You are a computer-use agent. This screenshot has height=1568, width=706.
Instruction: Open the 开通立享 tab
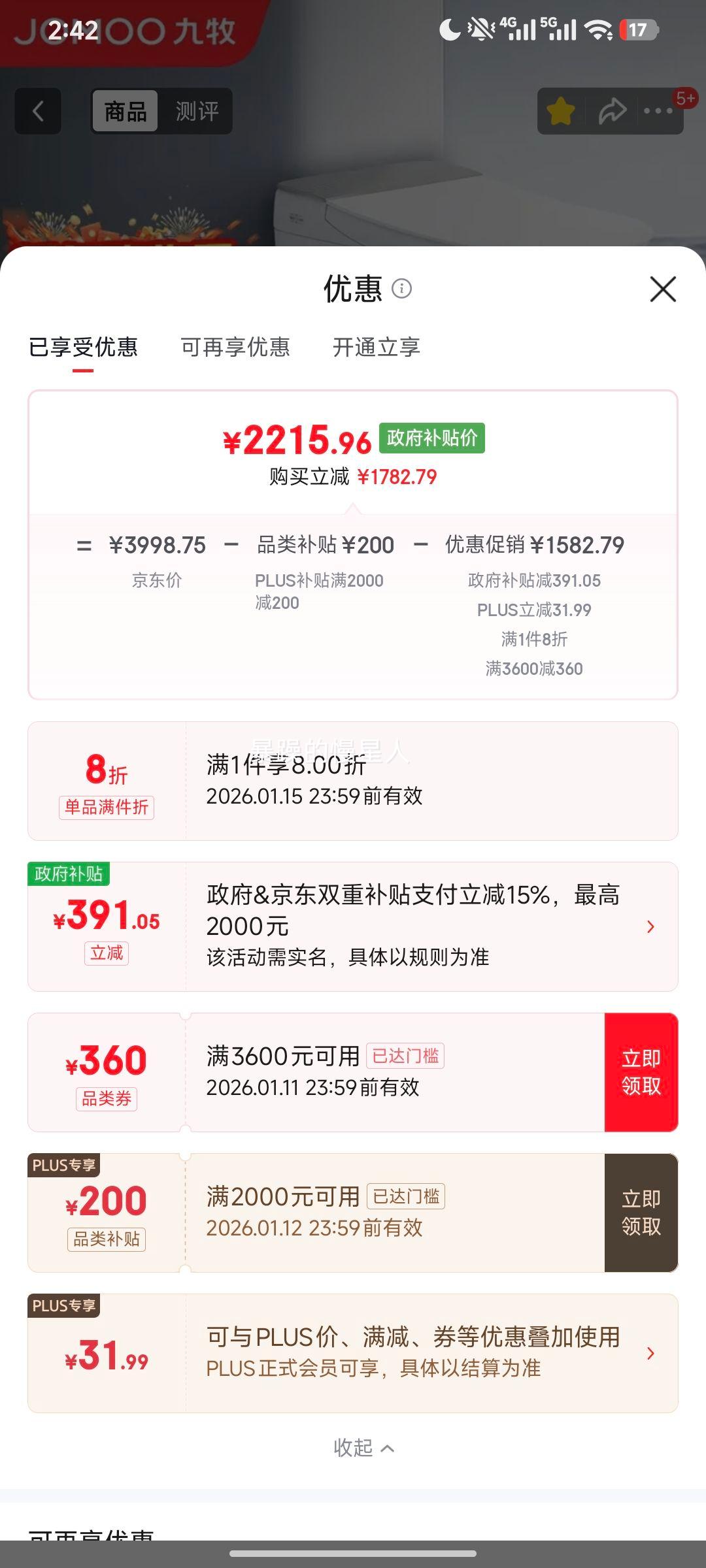(376, 348)
